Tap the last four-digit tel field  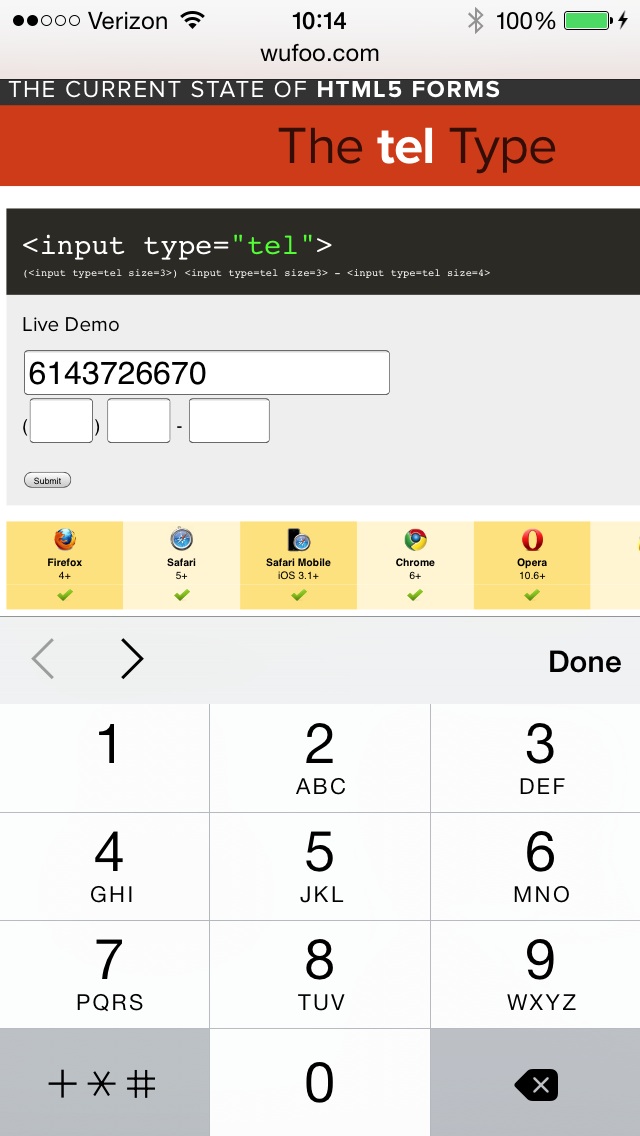pyautogui.click(x=229, y=420)
